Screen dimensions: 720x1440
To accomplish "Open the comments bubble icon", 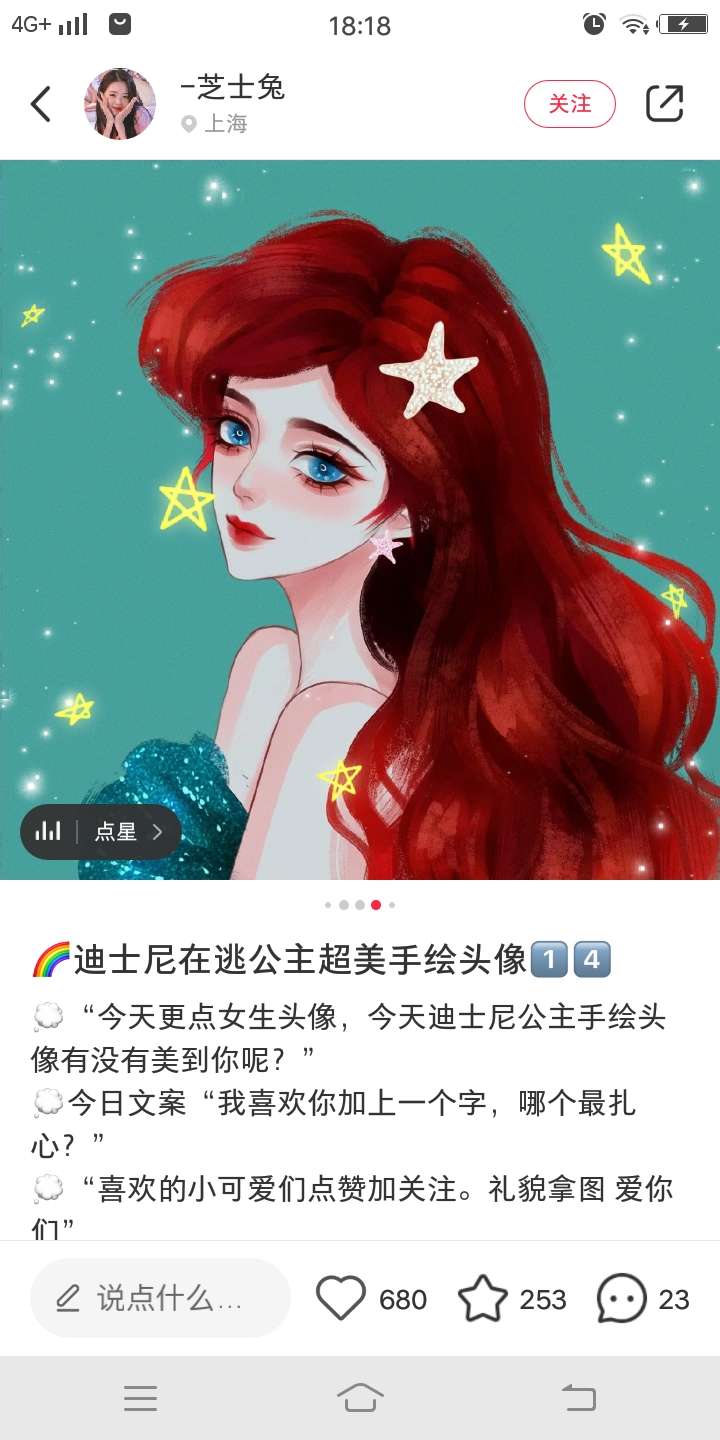I will (x=621, y=1299).
